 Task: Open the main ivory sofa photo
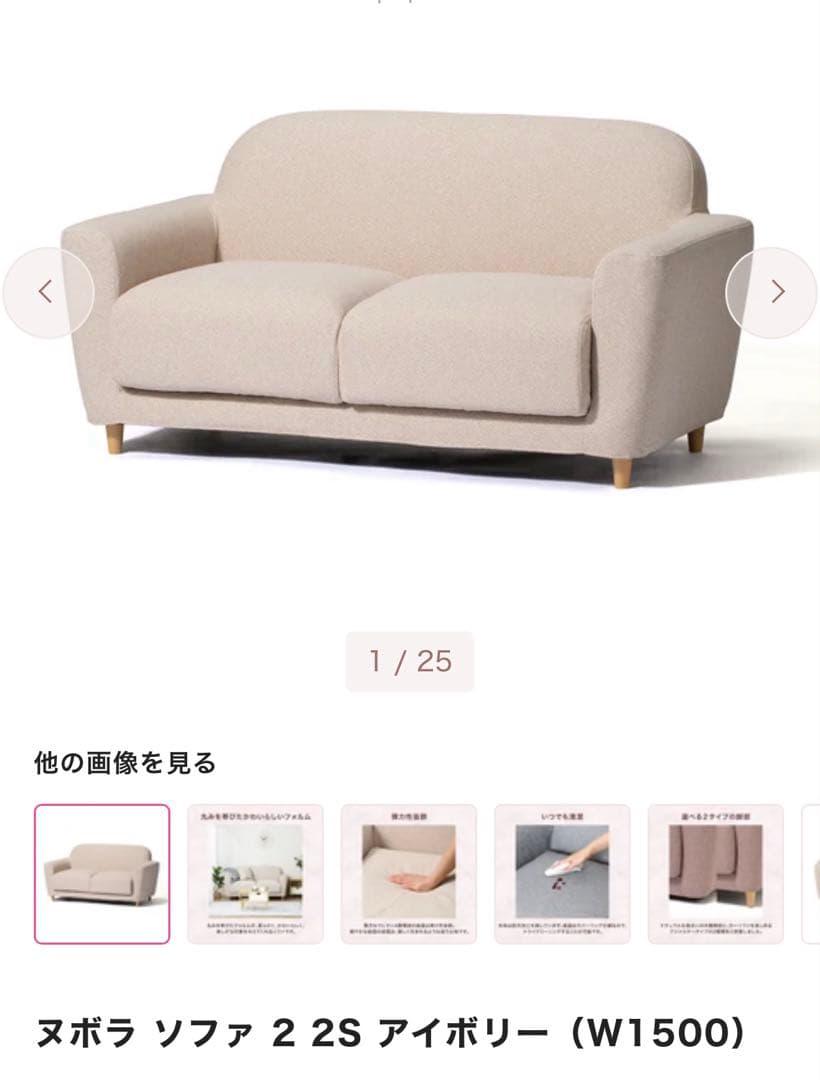(x=408, y=300)
